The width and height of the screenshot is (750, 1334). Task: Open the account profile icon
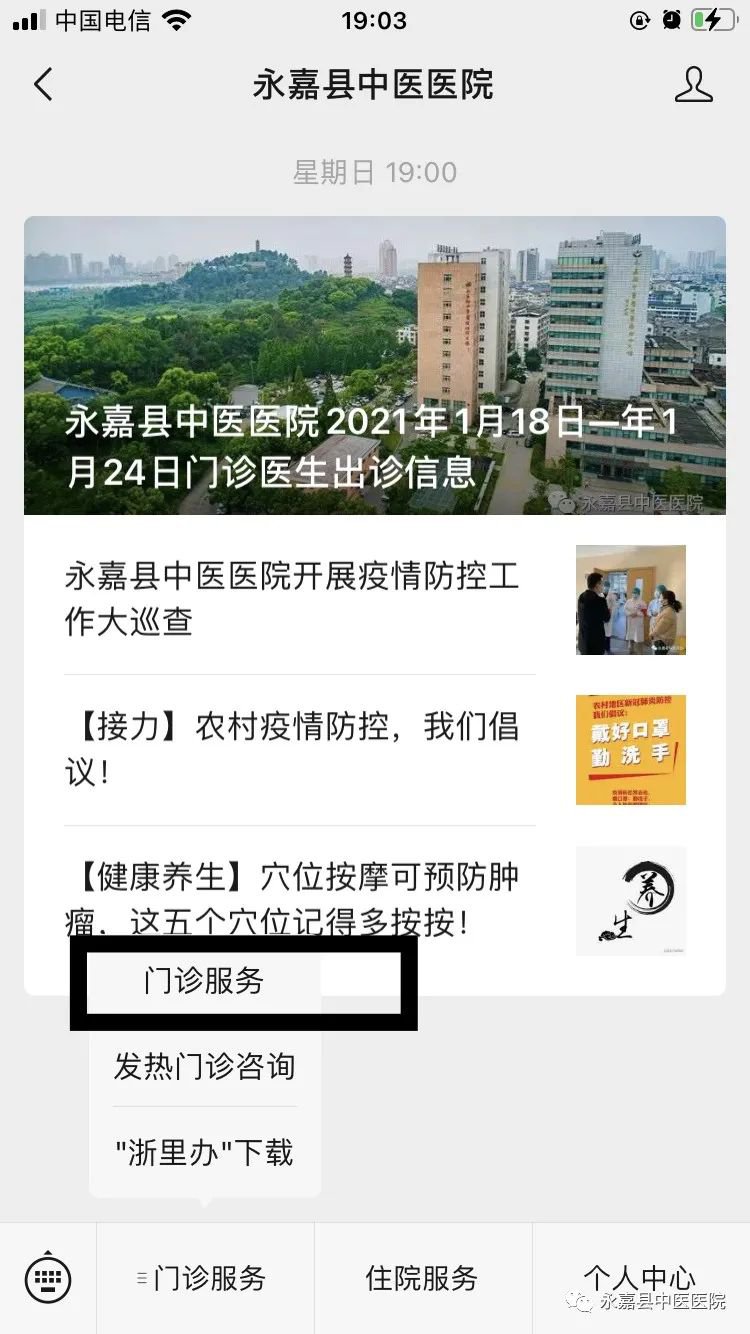693,85
